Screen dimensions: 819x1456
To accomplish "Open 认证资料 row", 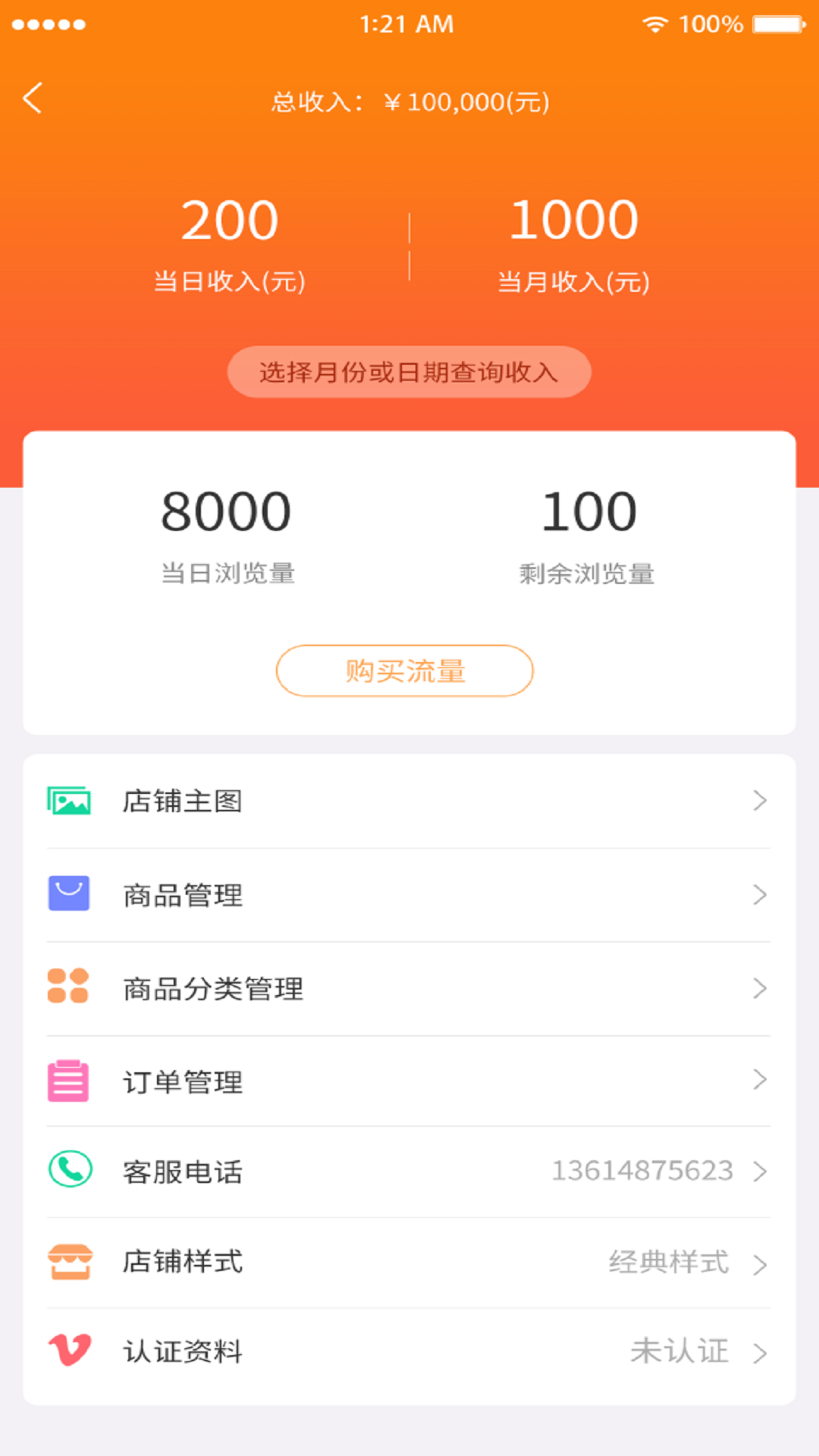I will pyautogui.click(x=409, y=1351).
